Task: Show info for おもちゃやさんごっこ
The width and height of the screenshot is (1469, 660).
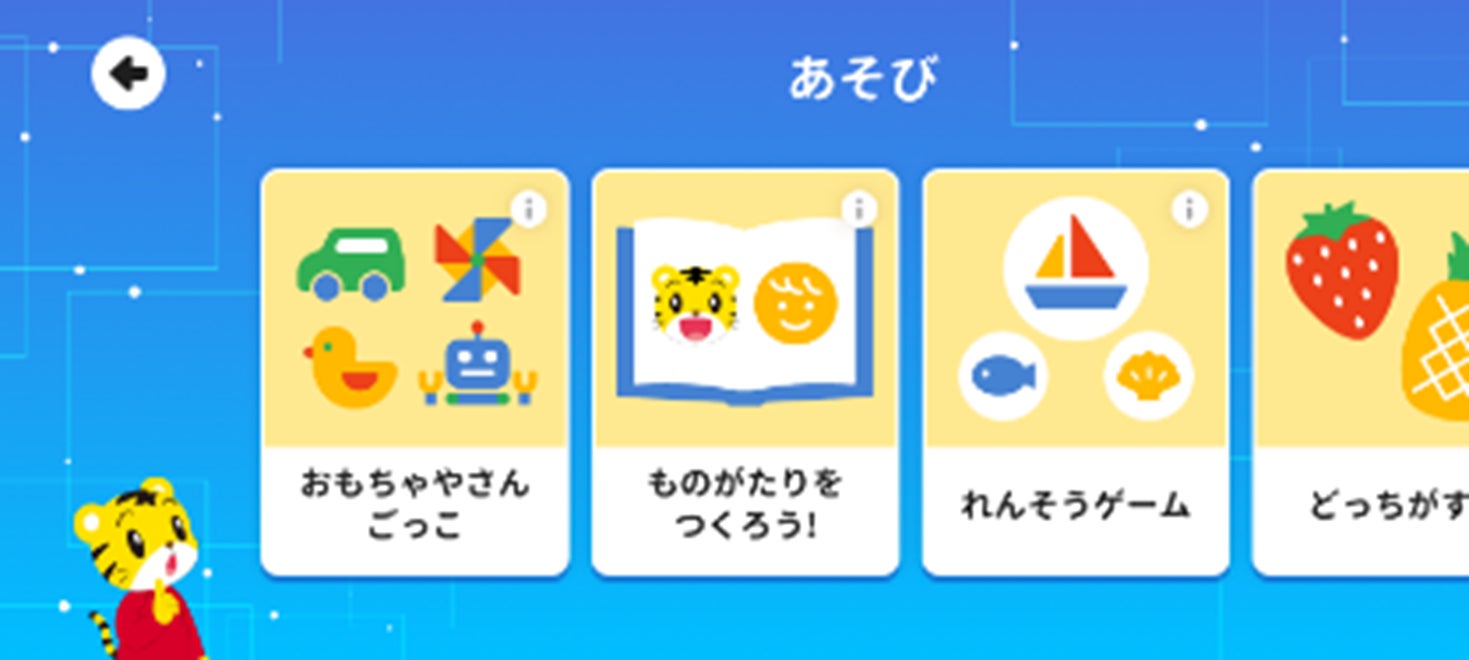Action: [x=529, y=210]
